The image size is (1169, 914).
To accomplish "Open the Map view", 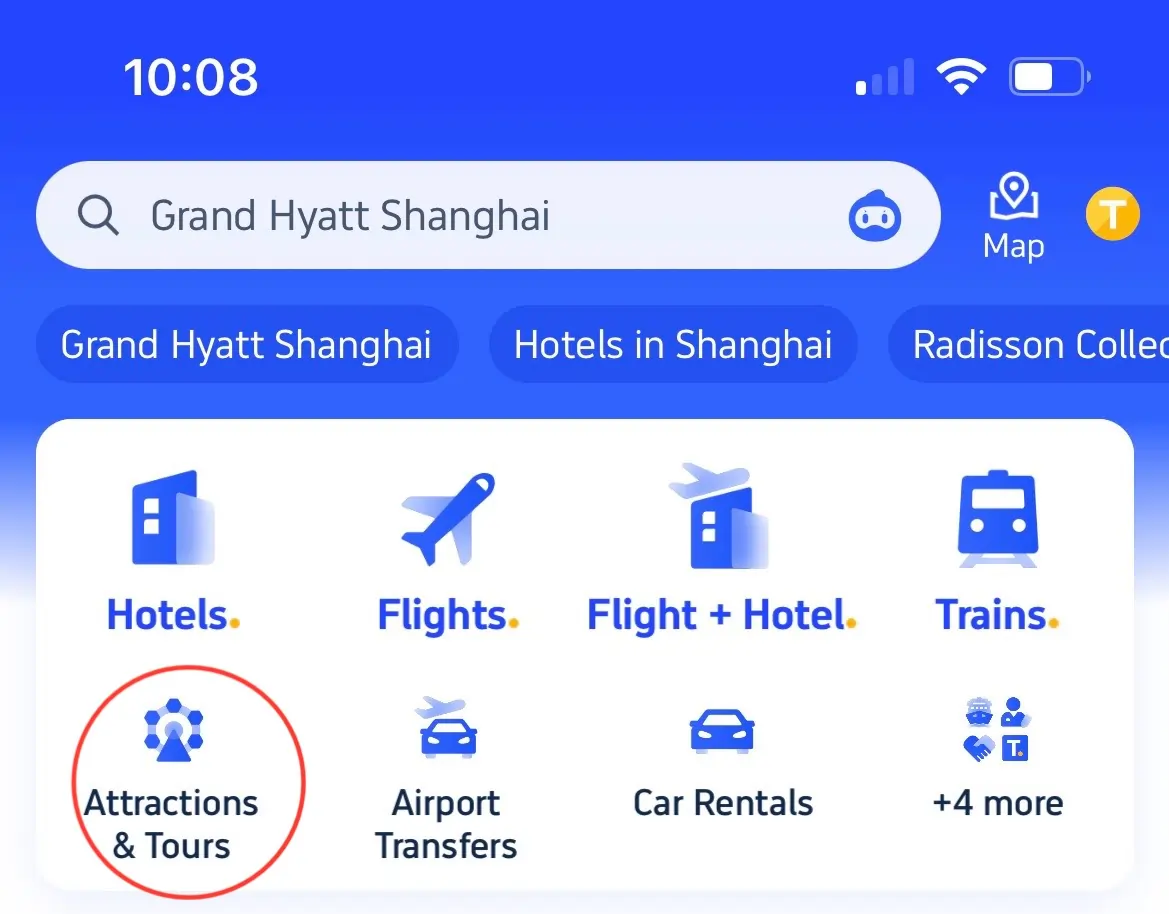I will coord(1013,217).
